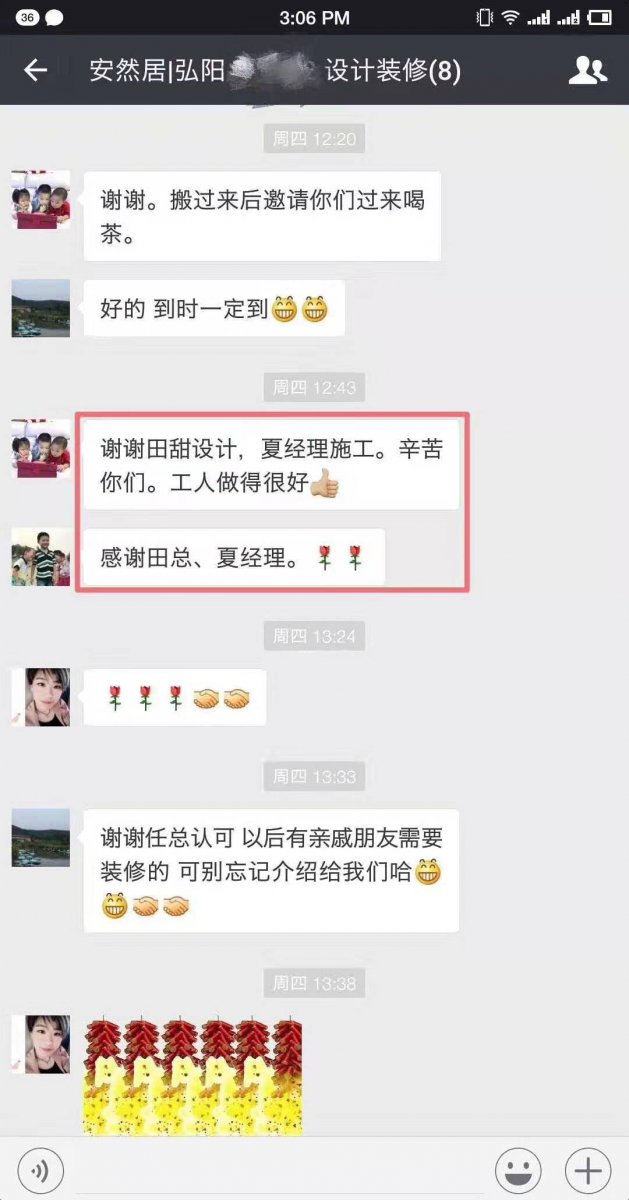
Task: Go back from the group chat
Action: (36, 70)
